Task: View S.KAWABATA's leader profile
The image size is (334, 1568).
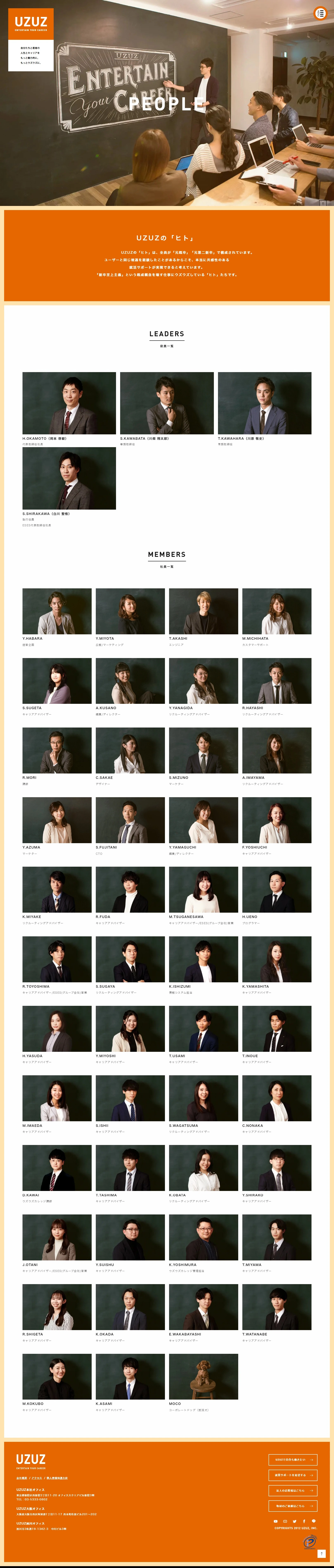Action: point(166,403)
